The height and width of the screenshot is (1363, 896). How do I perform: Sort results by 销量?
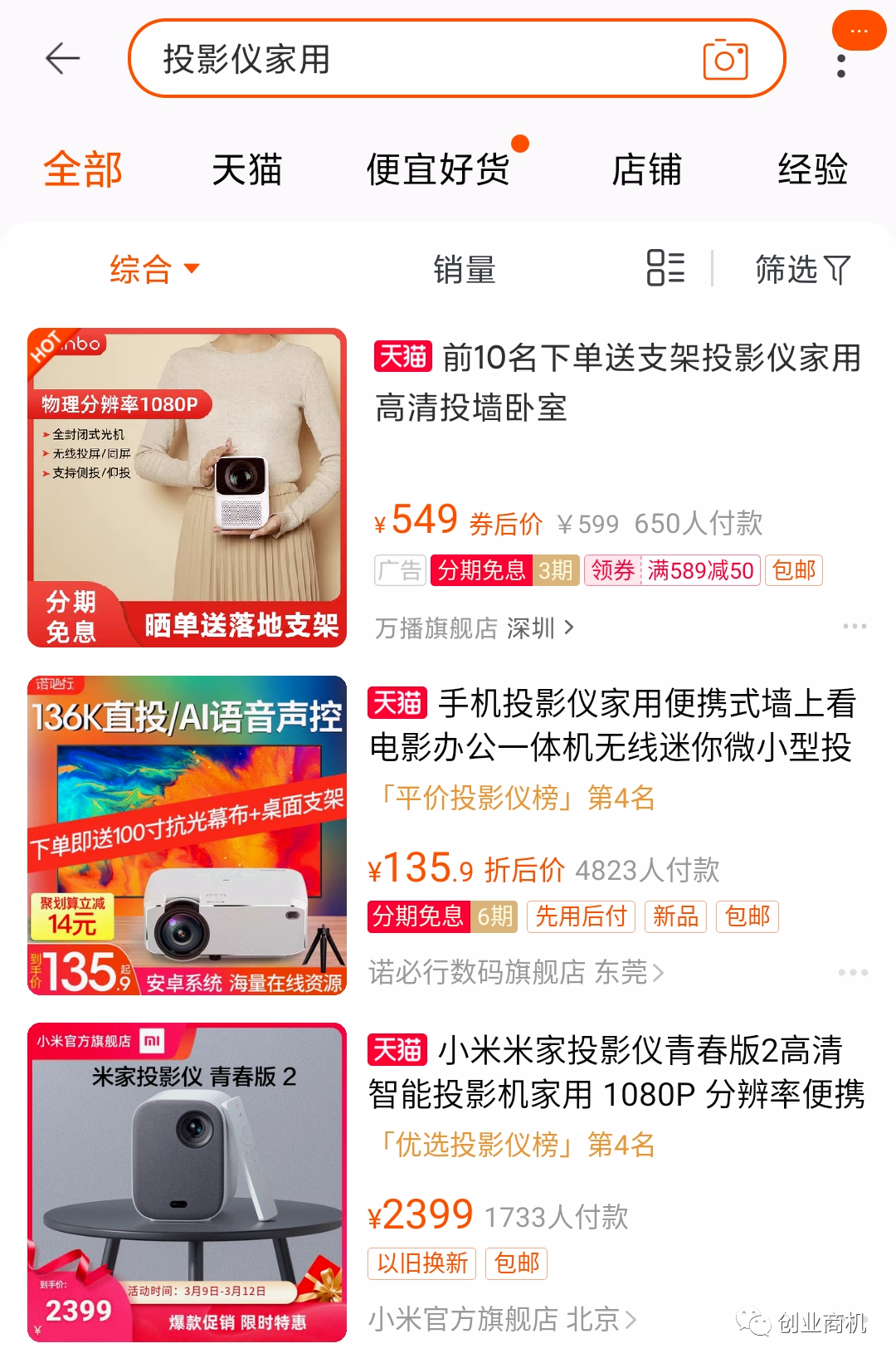point(464,269)
